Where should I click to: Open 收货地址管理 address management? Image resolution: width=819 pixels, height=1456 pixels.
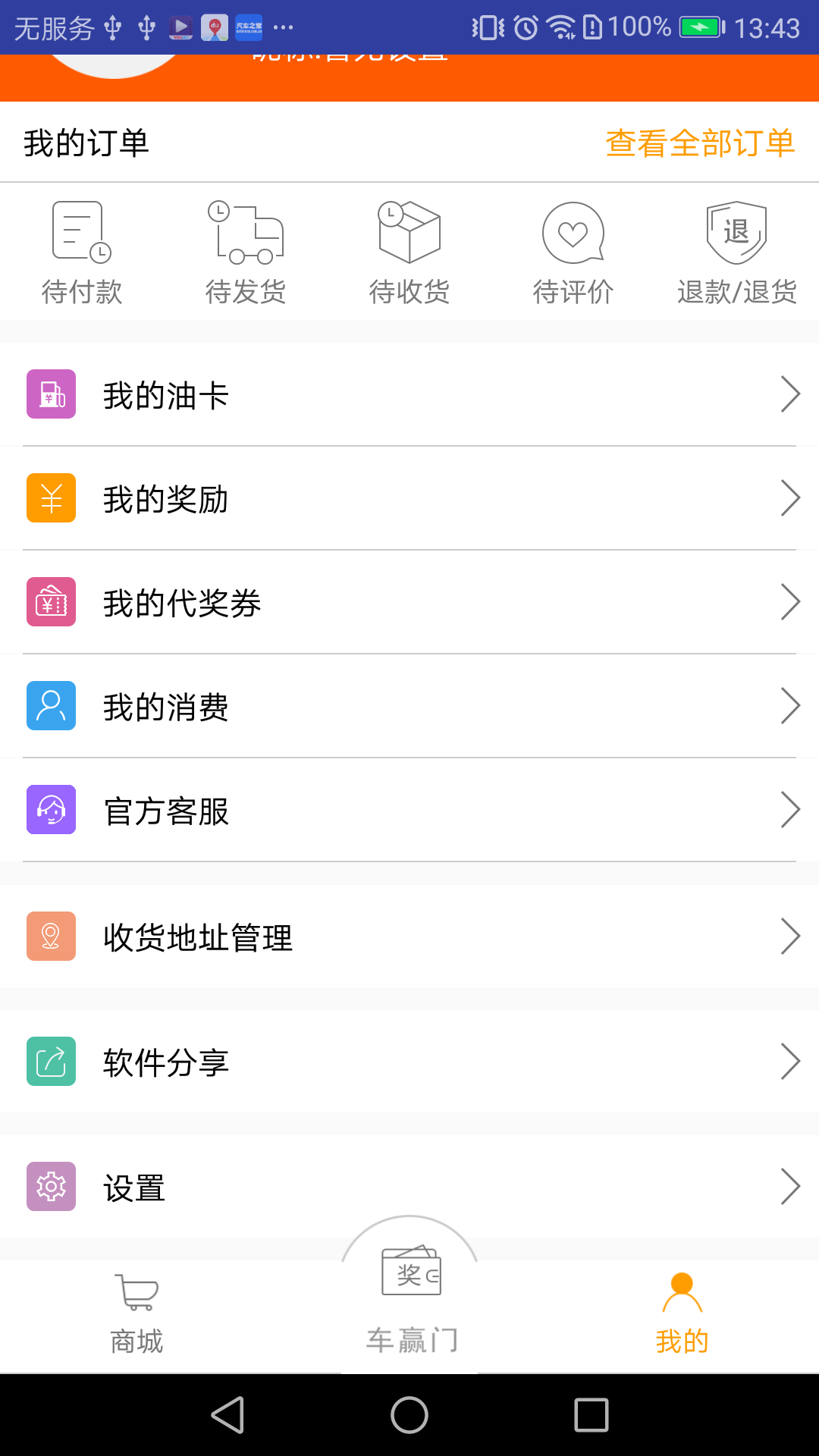(x=409, y=937)
